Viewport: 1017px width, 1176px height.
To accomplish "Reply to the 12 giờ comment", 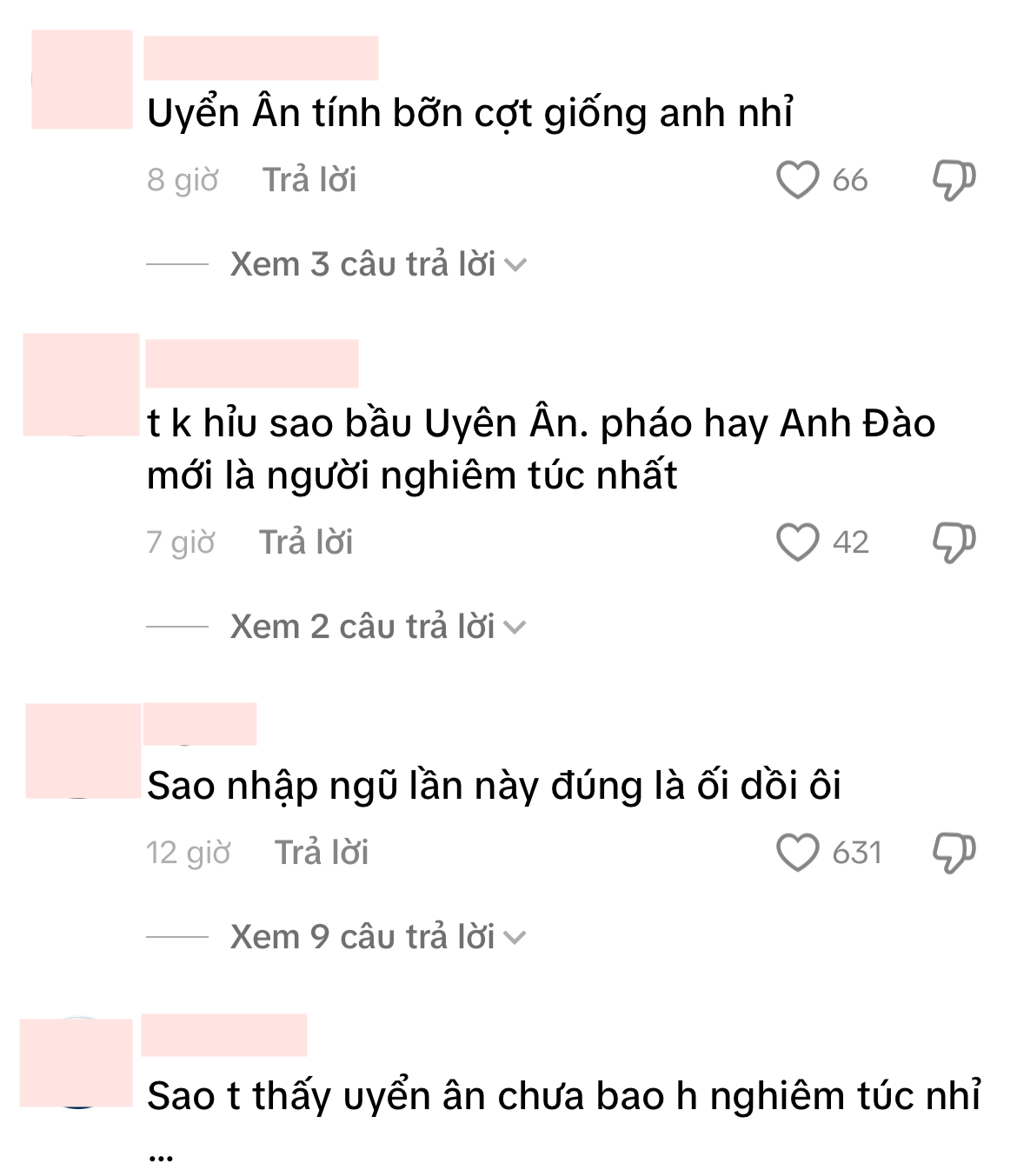I will click(x=322, y=853).
